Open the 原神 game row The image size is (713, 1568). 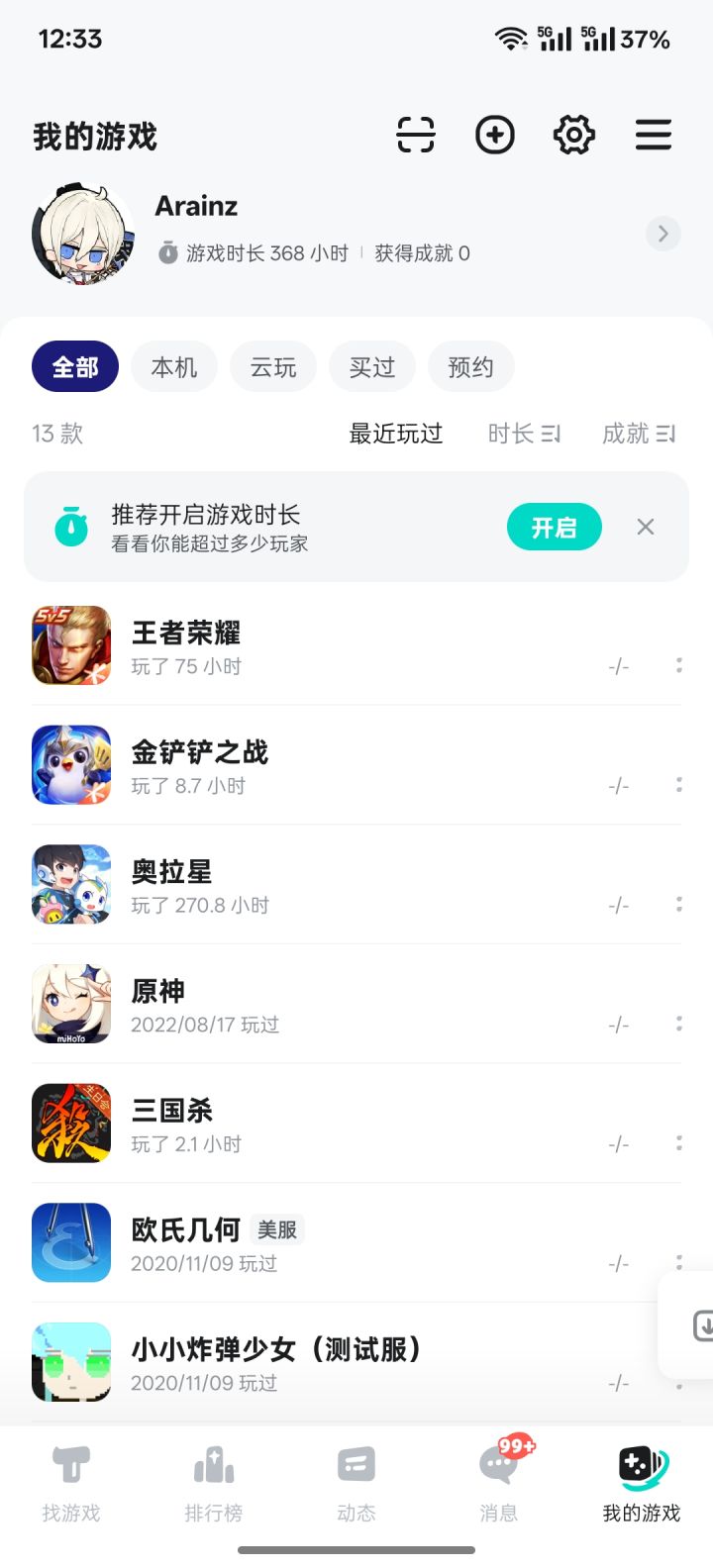coord(356,1004)
